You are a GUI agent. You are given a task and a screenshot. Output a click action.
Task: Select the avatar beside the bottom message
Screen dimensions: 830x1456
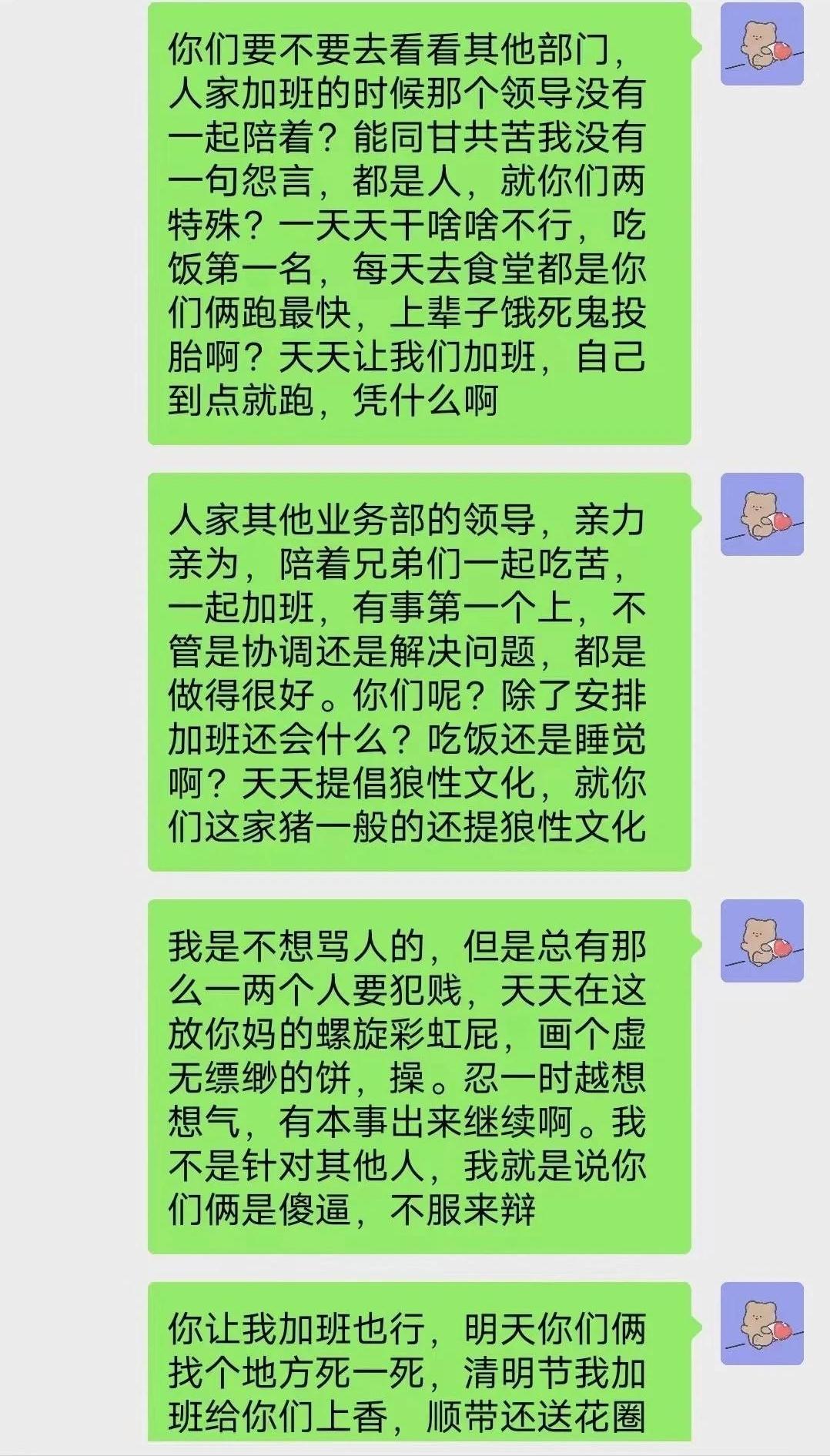pos(762,1324)
